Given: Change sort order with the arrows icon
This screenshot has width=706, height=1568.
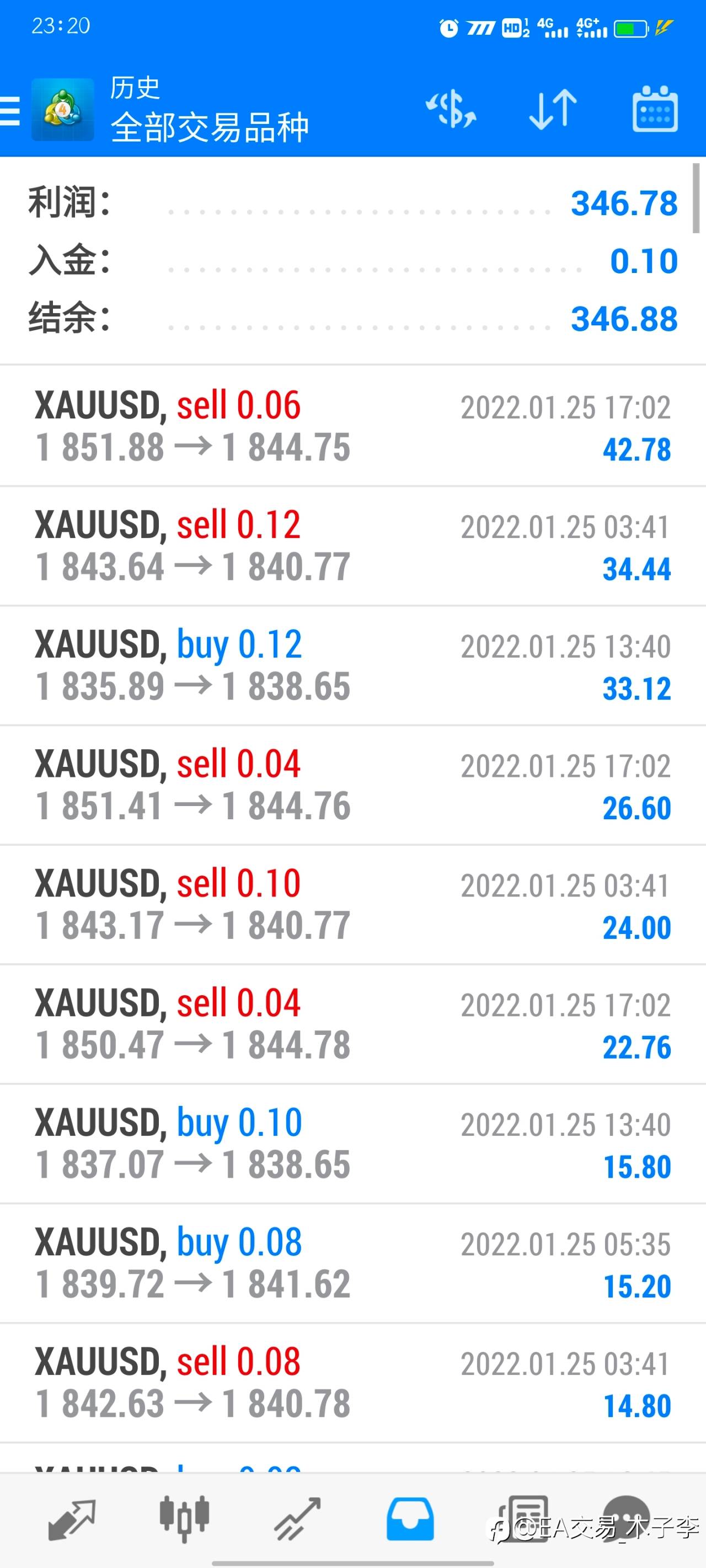Looking at the screenshot, I should coord(553,110).
